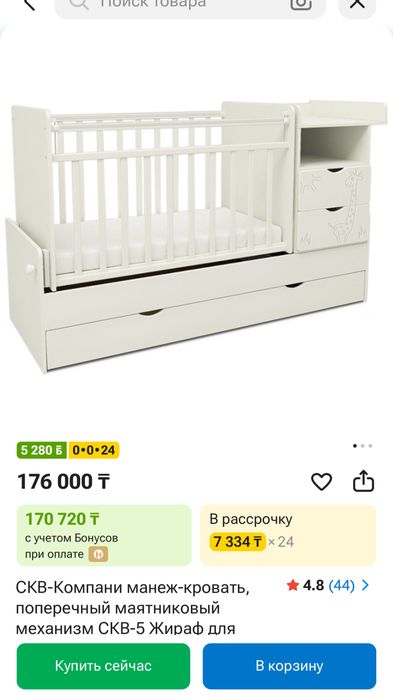The image size is (393, 698).
Task: Share this product
Action: pyautogui.click(x=363, y=481)
